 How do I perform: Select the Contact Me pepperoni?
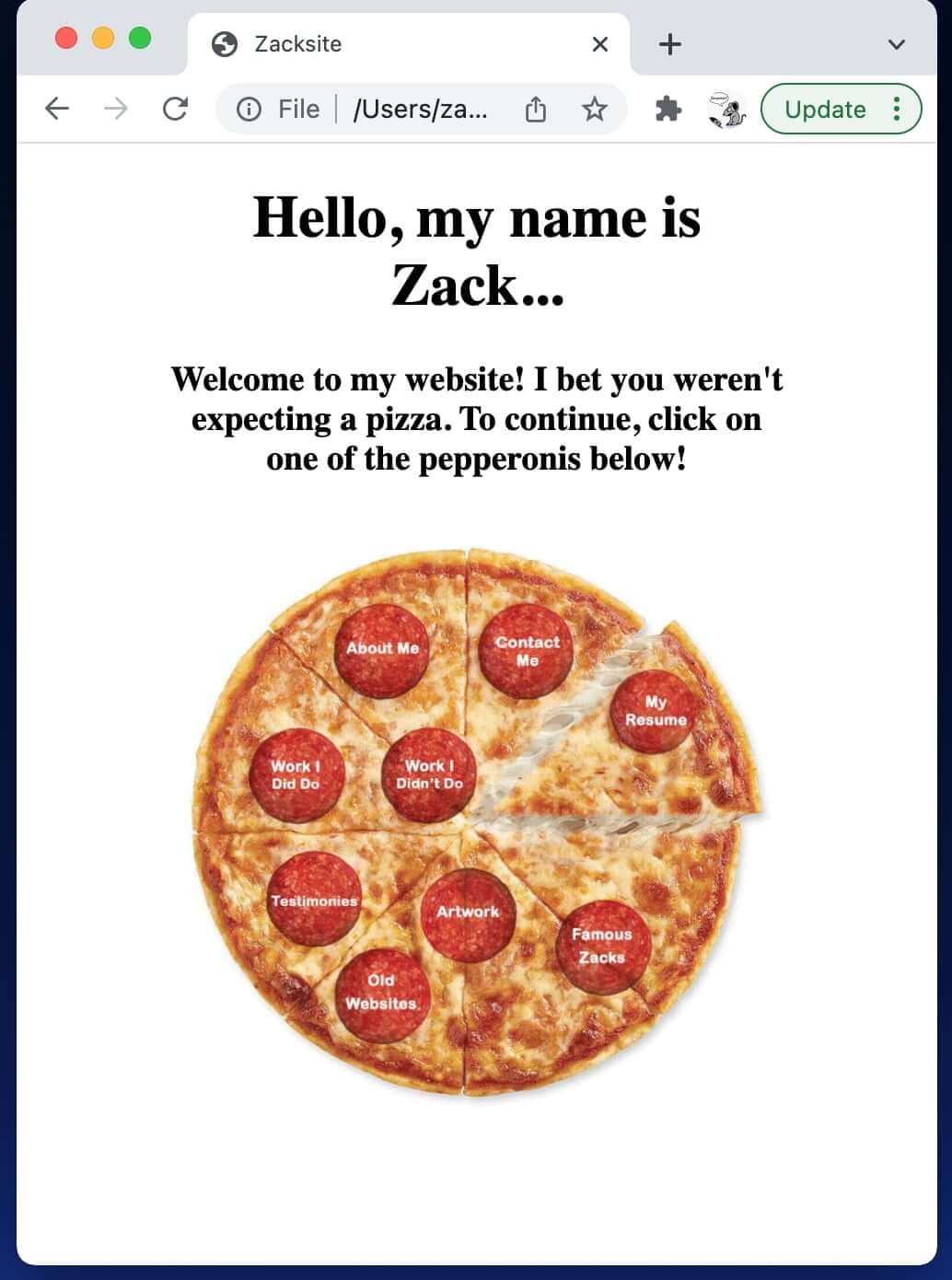point(527,651)
